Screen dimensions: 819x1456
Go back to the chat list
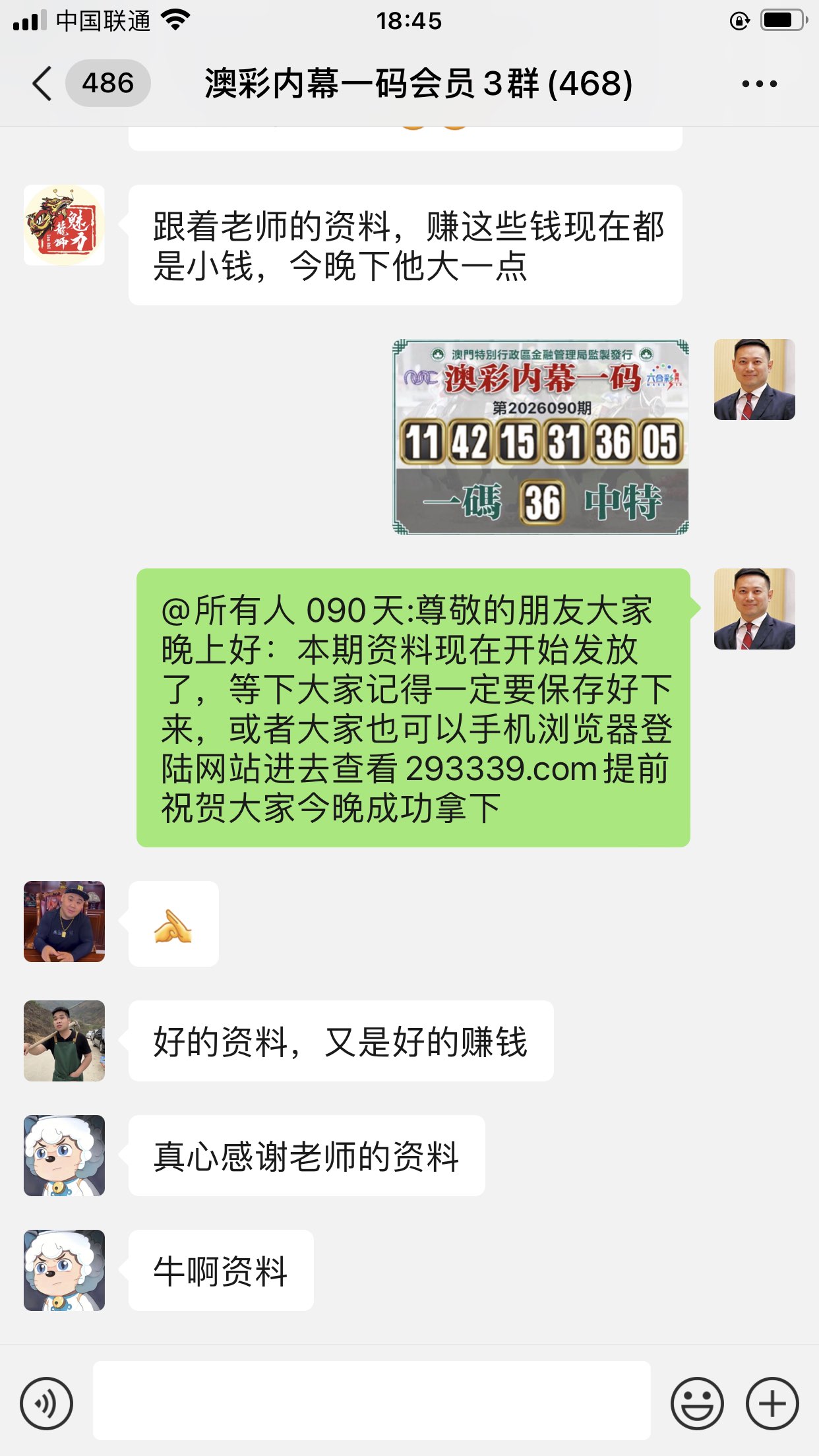coord(44,84)
